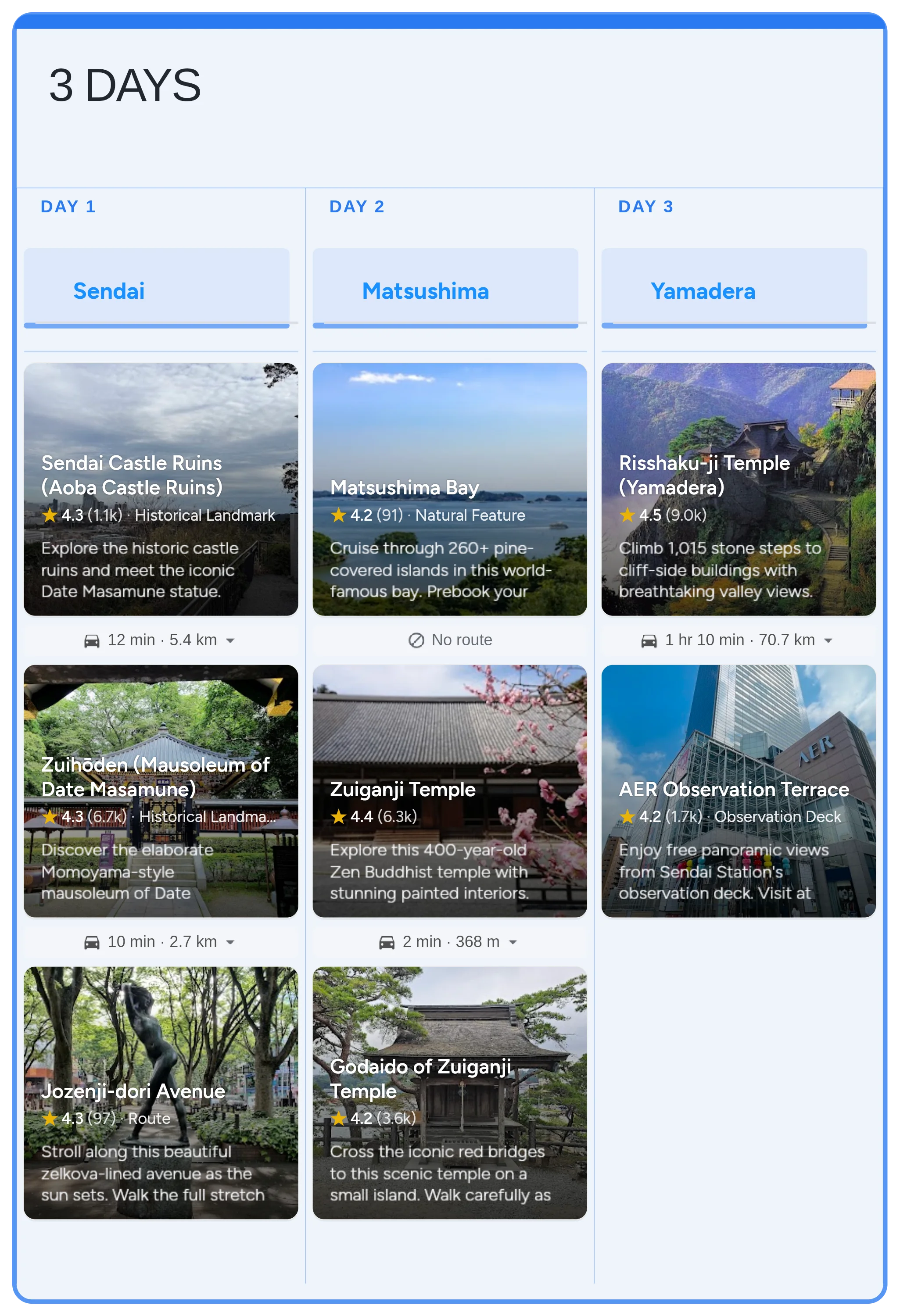View Godaido of Zuiganji Temple card
Screen dimensions: 900x1316
click(x=450, y=1093)
